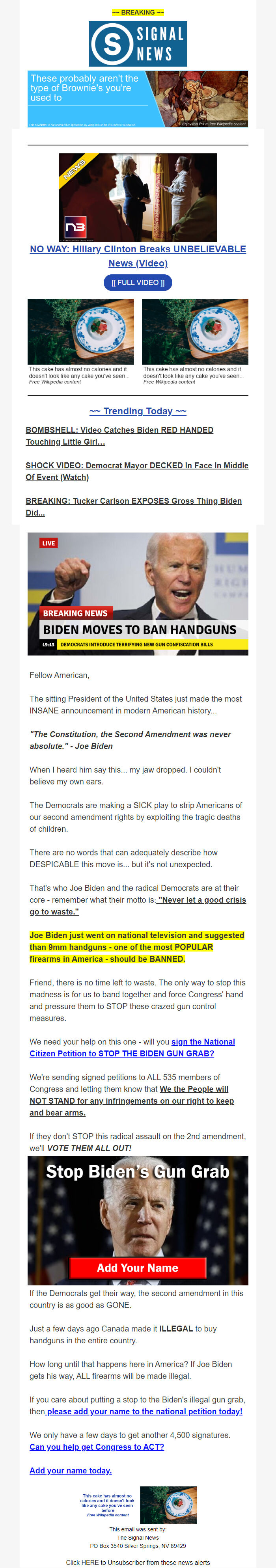Open the Biden Moves to Ban Handguns image
The height and width of the screenshot is (1568, 276).
138,594
